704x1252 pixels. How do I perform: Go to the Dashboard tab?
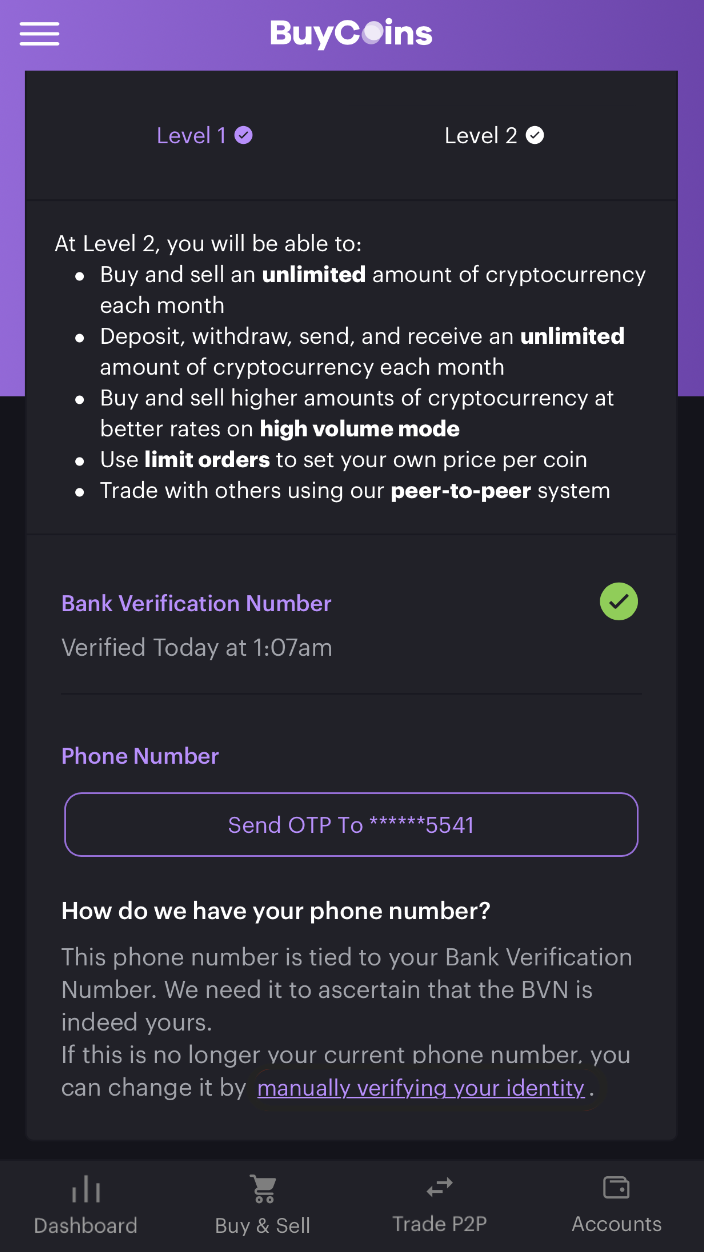[x=86, y=1206]
